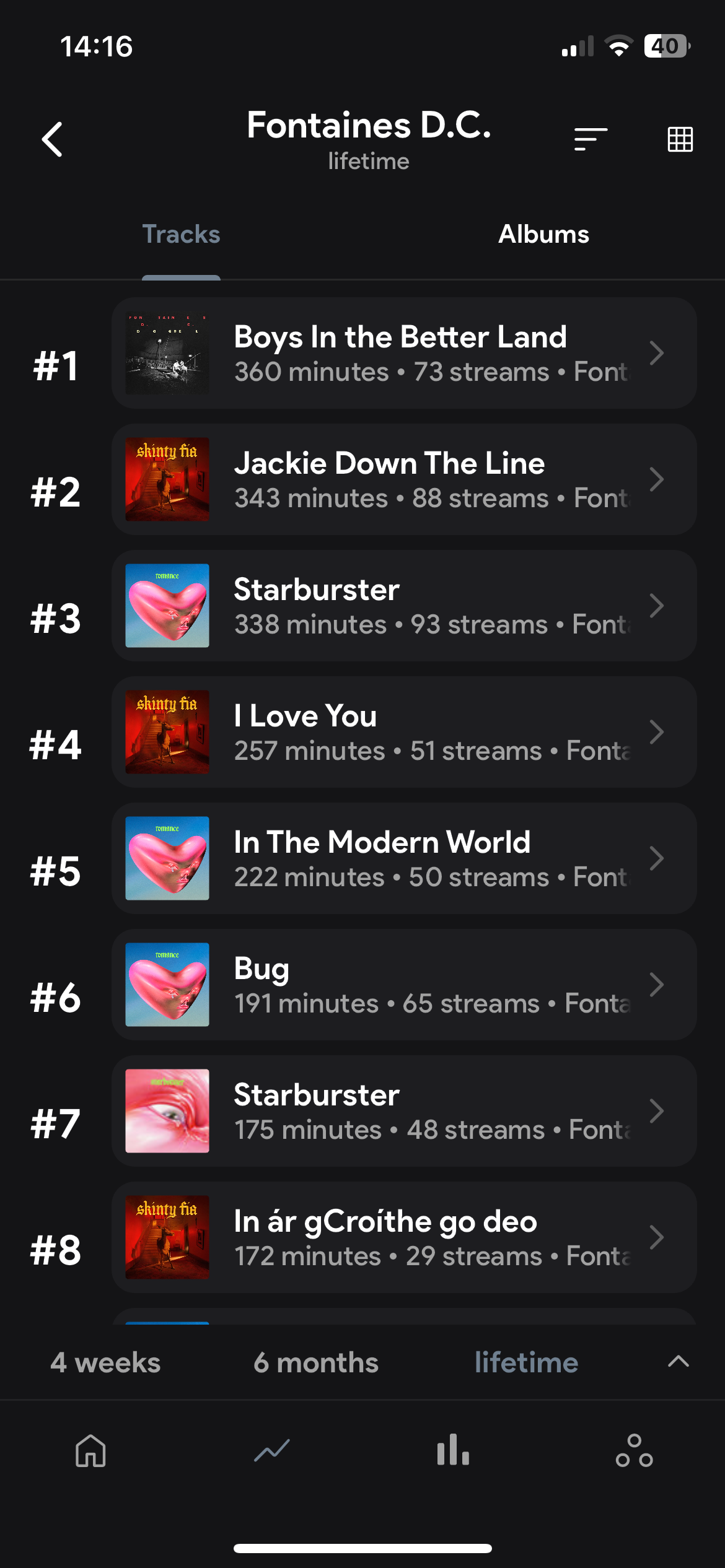The height and width of the screenshot is (1568, 725).
Task: Expand the time range panel
Action: click(679, 1361)
